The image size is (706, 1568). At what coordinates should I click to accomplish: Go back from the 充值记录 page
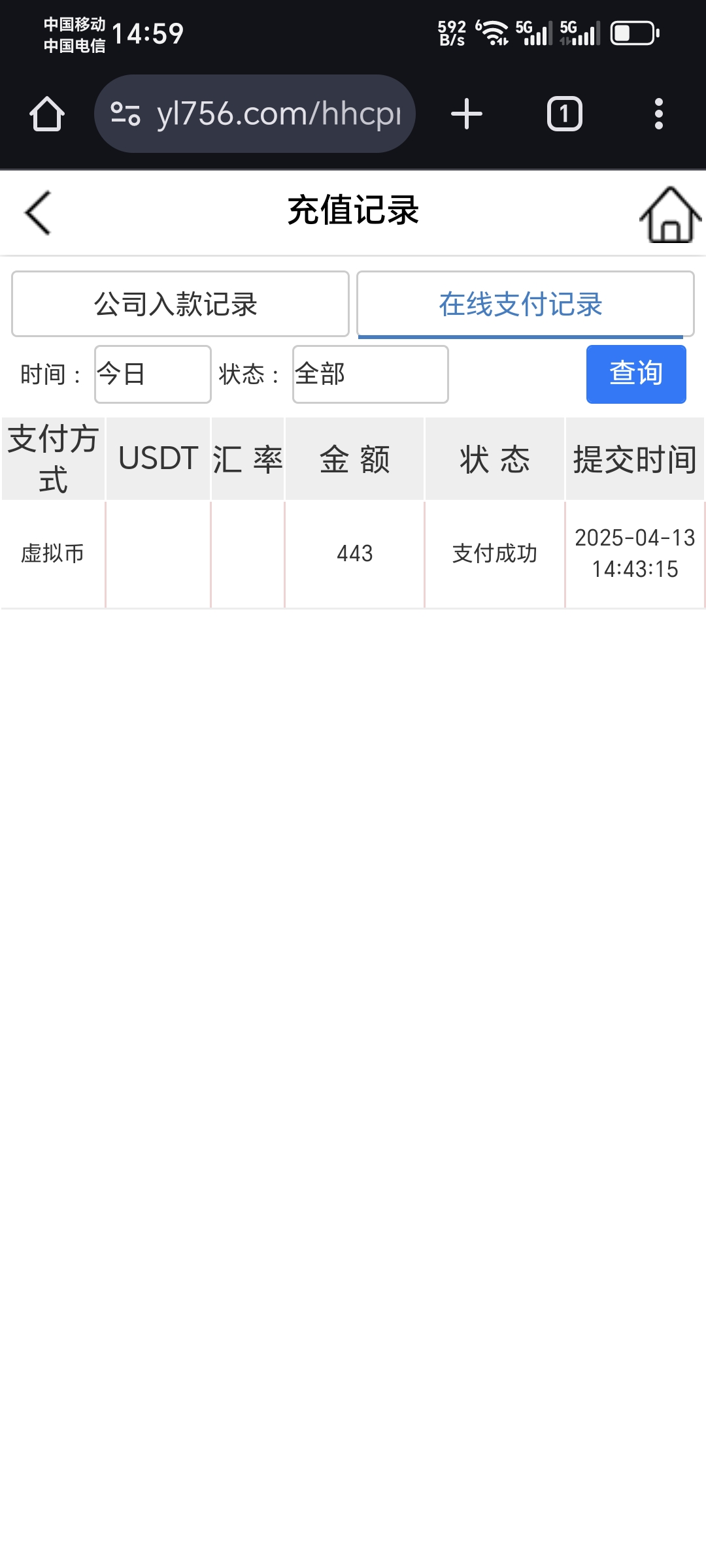38,212
